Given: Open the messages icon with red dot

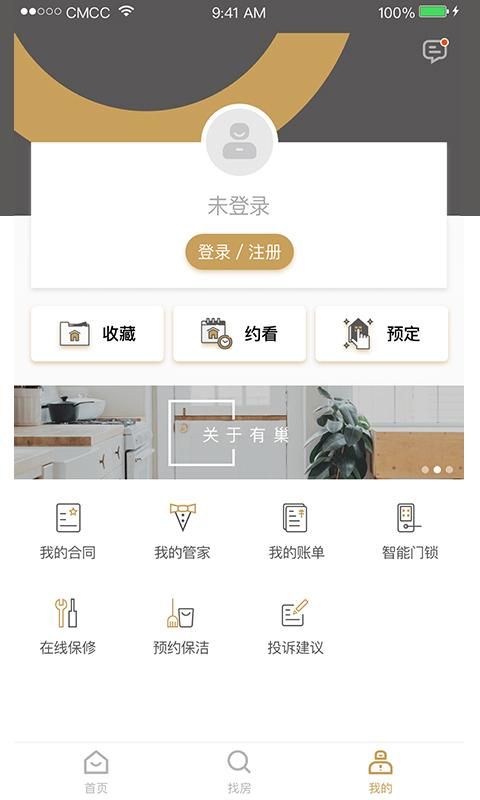Looking at the screenshot, I should click(435, 51).
